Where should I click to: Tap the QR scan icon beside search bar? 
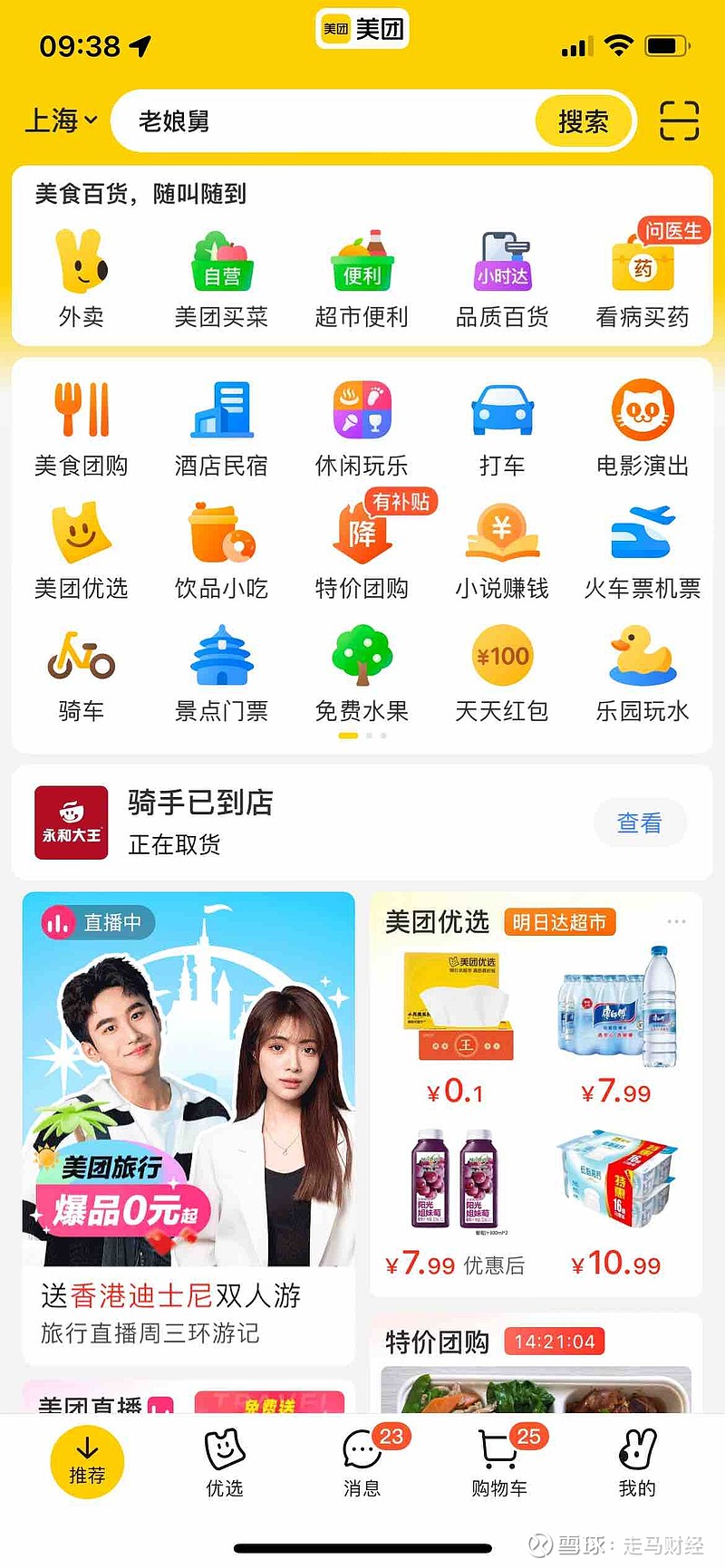point(681,120)
